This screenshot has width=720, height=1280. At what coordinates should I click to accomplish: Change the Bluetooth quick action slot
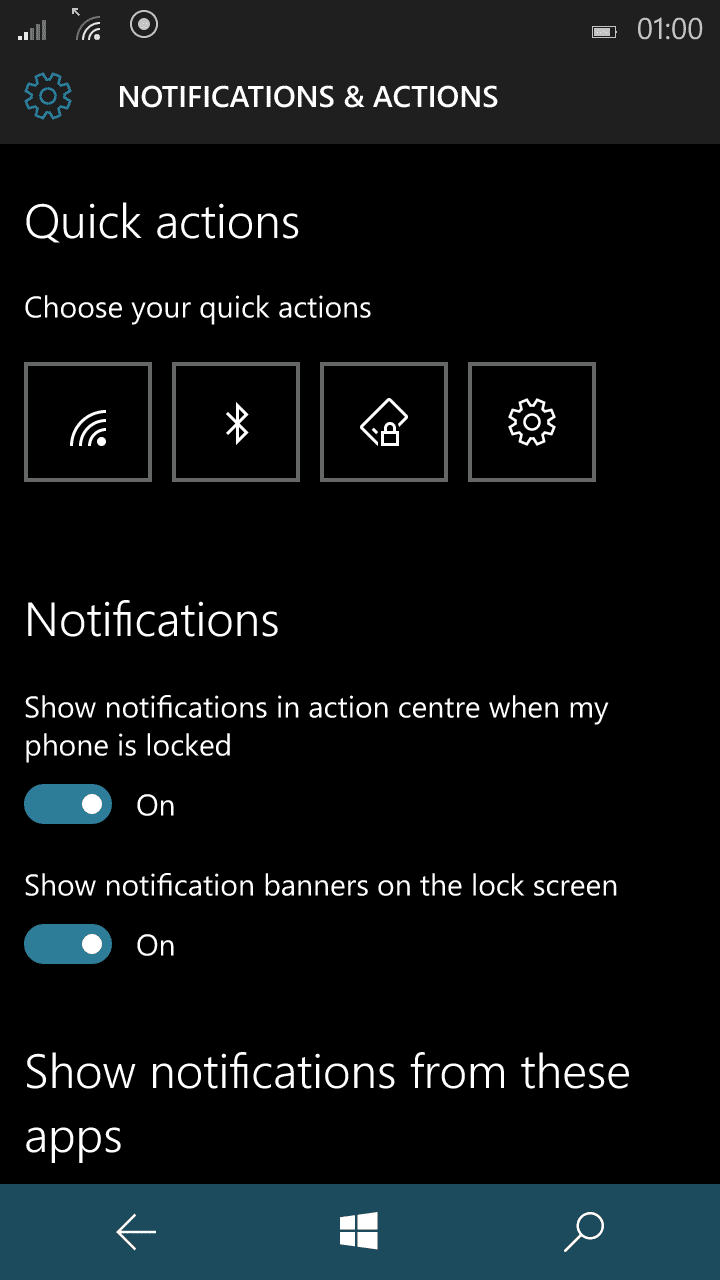236,422
